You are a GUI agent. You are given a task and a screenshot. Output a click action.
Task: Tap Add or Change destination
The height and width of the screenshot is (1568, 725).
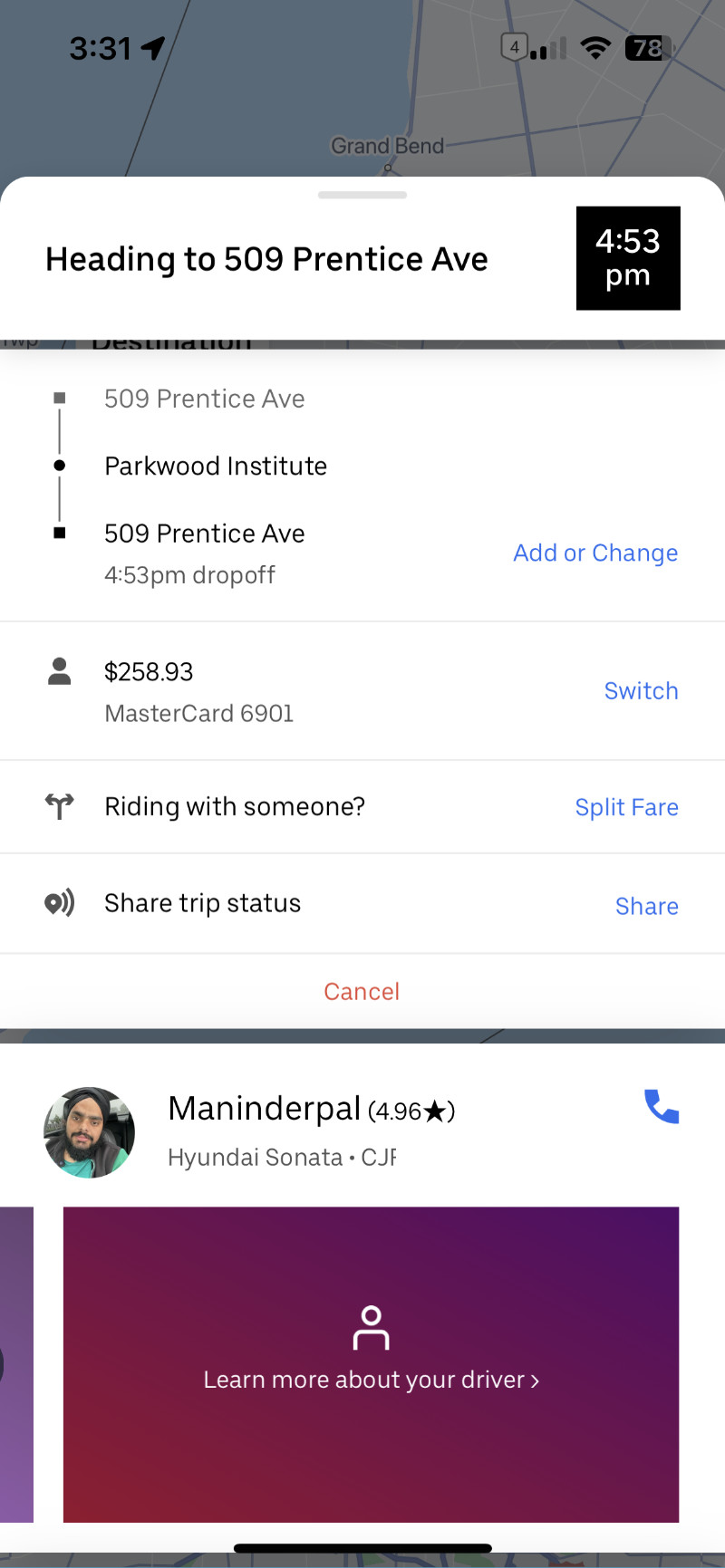pos(595,553)
